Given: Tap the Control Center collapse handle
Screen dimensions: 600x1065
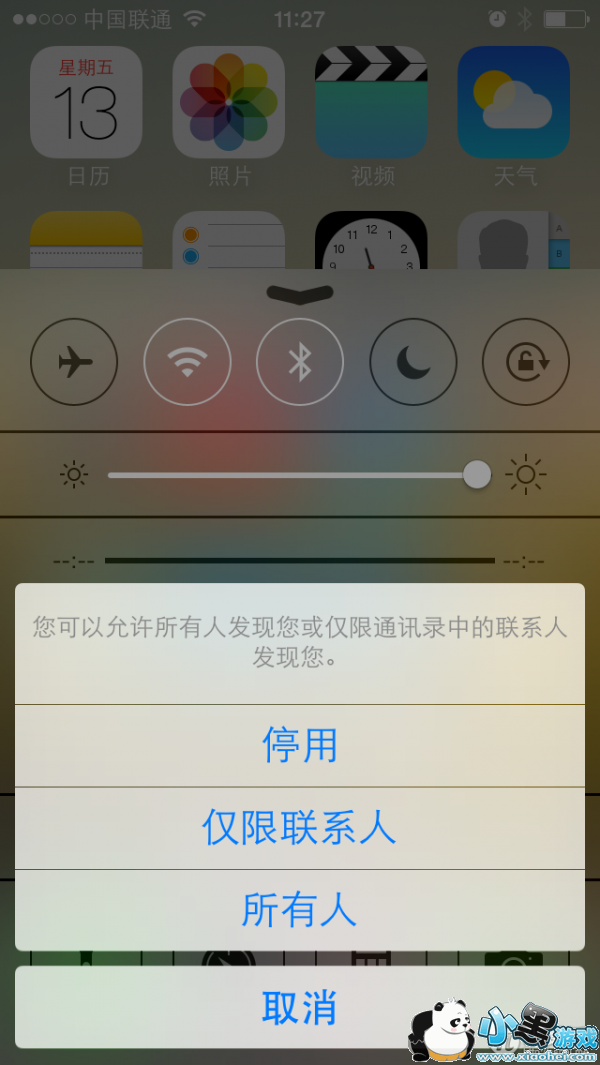Looking at the screenshot, I should click(x=300, y=293).
